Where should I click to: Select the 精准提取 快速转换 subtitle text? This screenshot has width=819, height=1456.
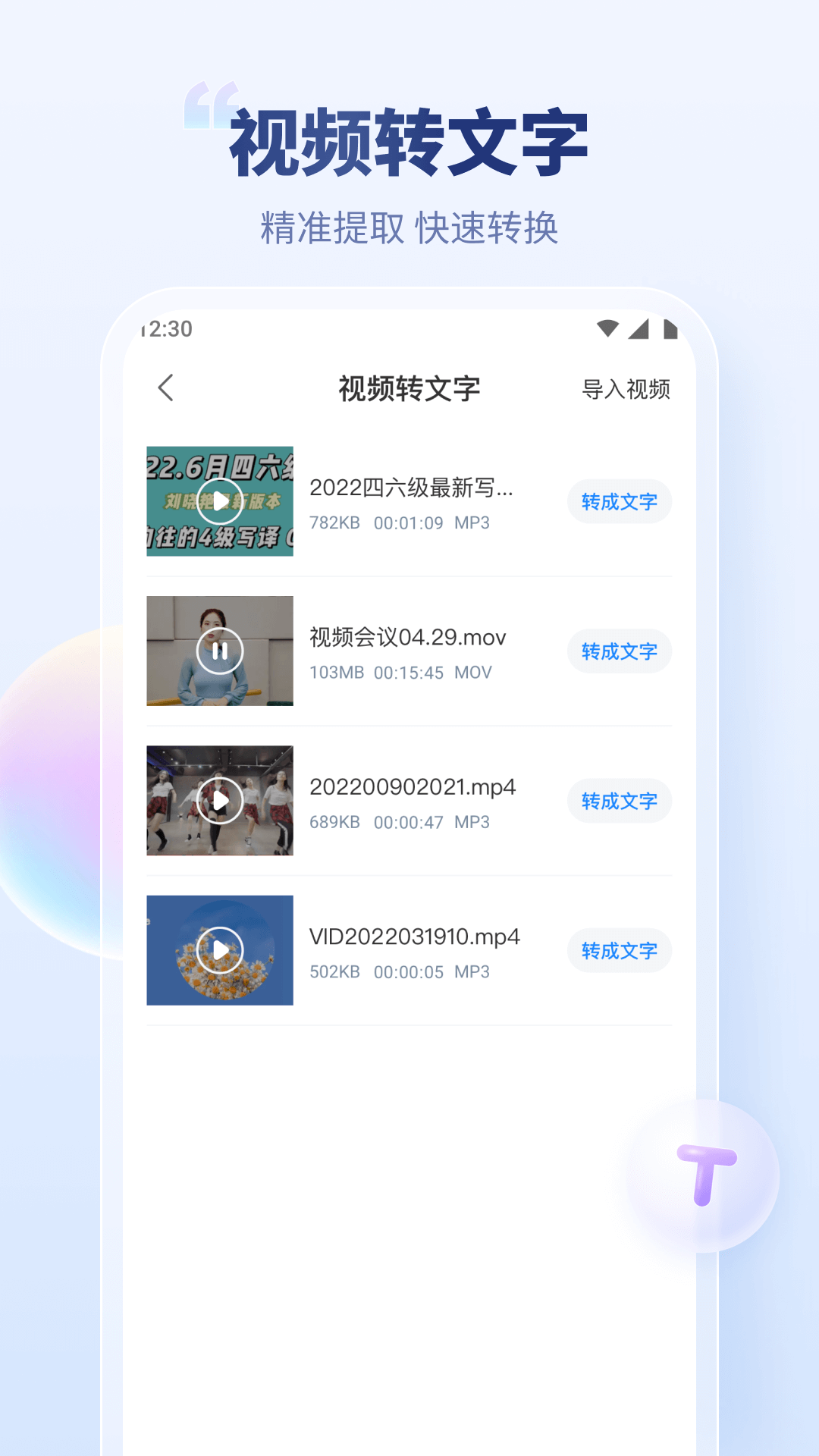(409, 226)
